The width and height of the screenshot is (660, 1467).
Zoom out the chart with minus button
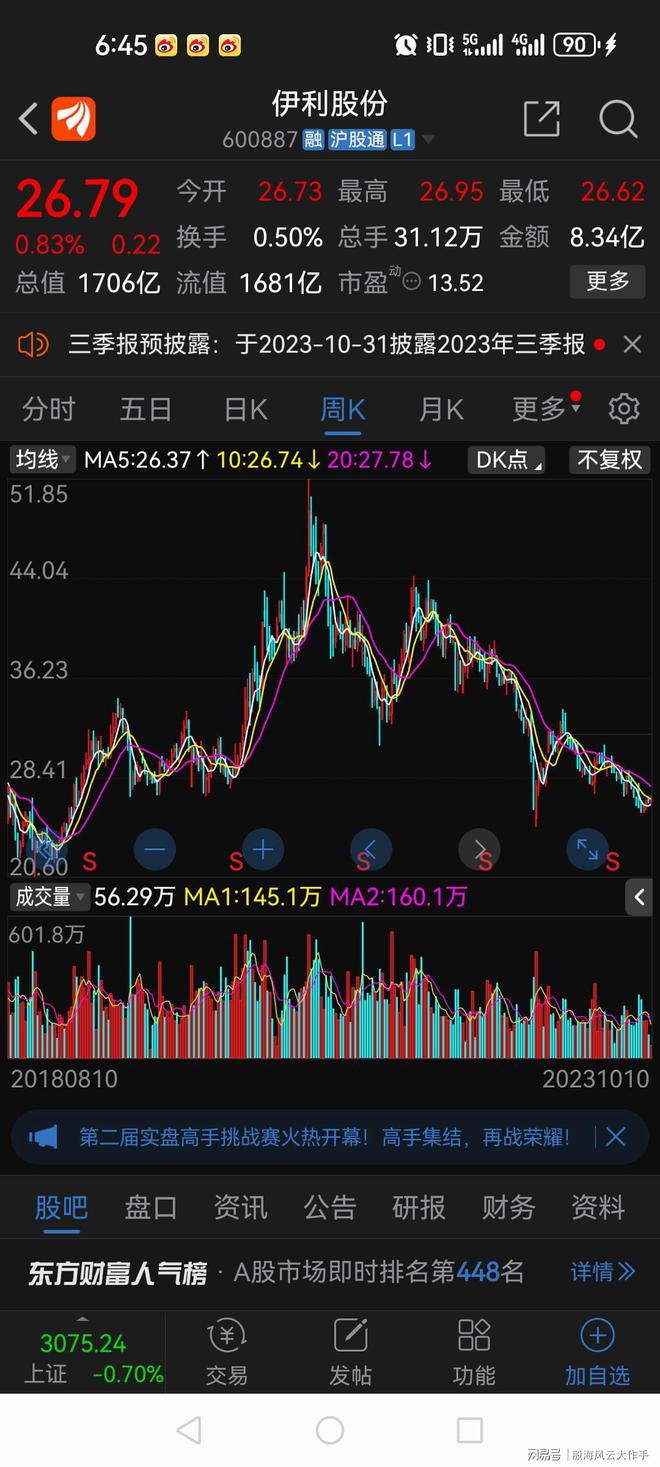point(154,850)
